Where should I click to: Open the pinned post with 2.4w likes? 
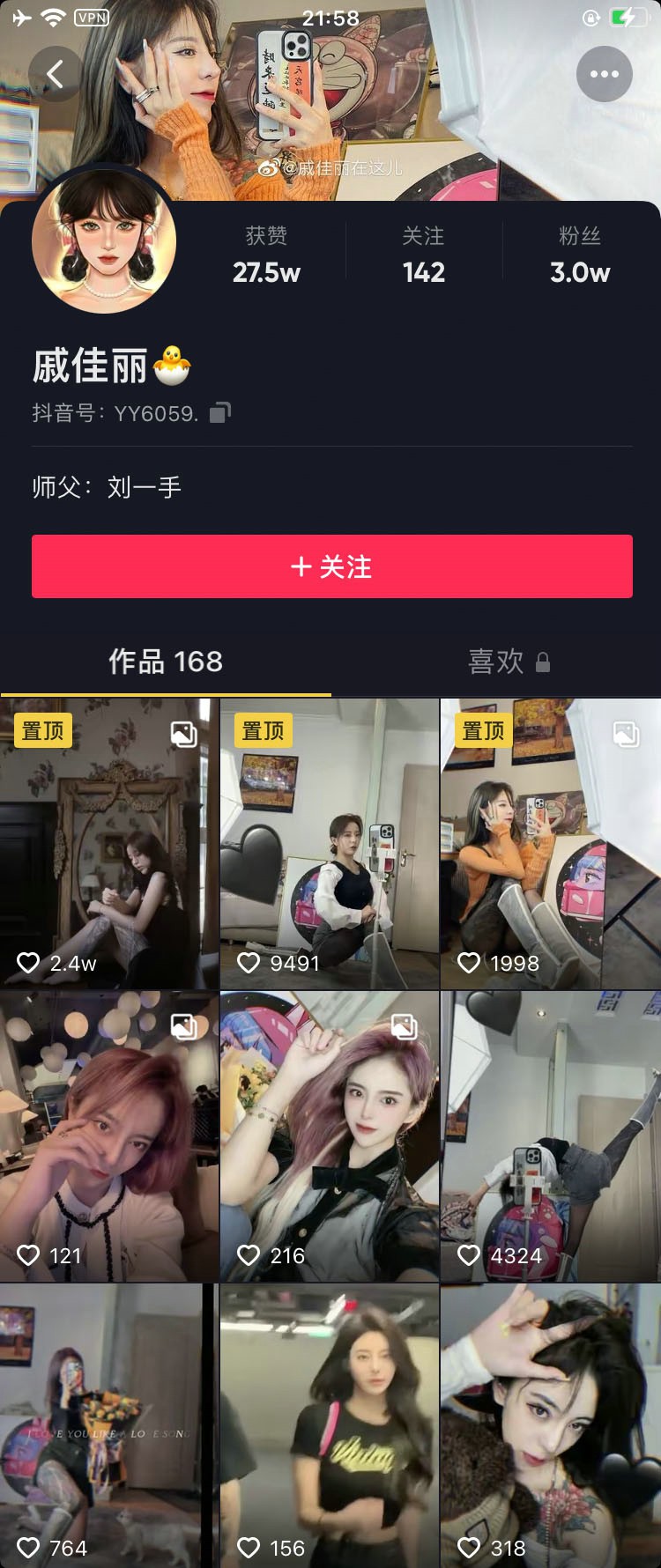(109, 843)
